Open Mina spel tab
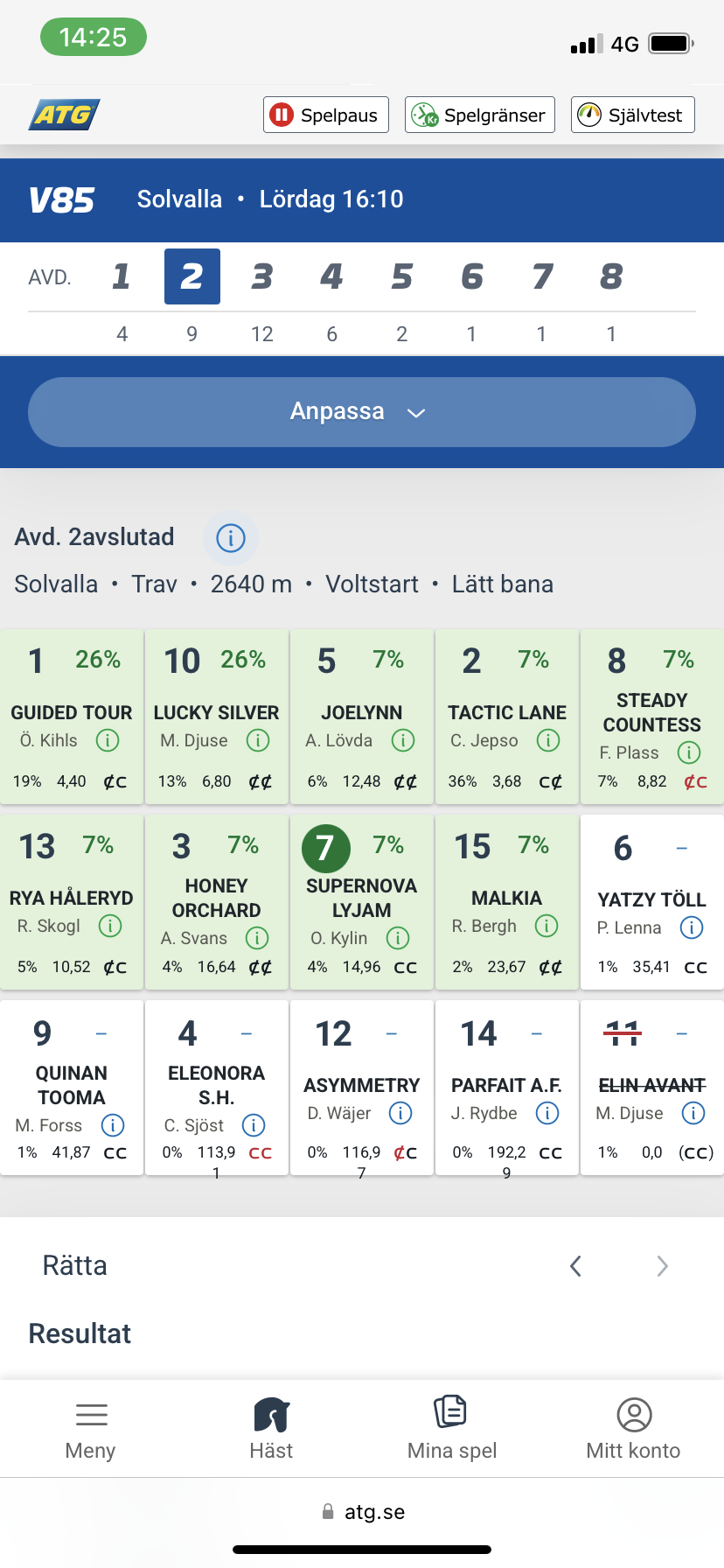Image resolution: width=724 pixels, height=1568 pixels. (452, 1428)
